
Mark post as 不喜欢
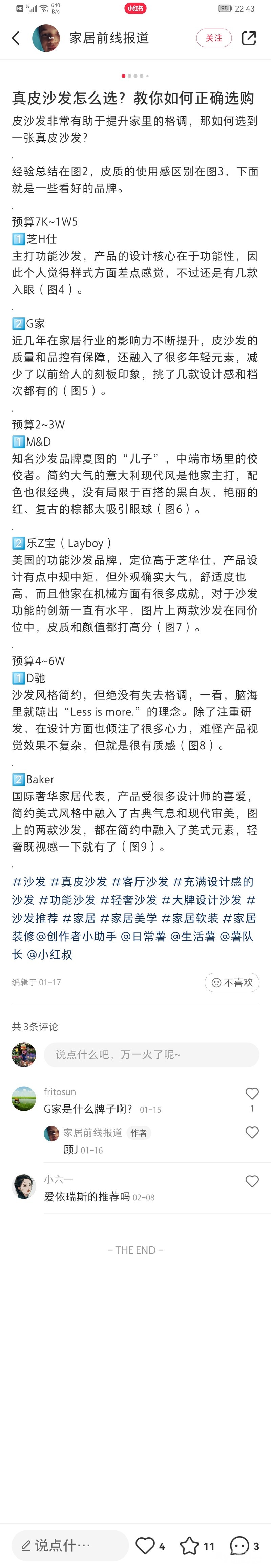click(x=232, y=982)
